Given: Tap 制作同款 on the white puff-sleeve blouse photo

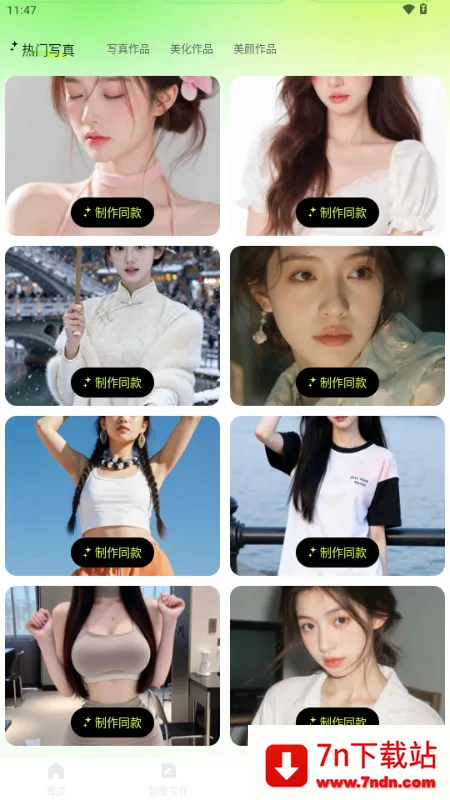Looking at the screenshot, I should pyautogui.click(x=337, y=212).
